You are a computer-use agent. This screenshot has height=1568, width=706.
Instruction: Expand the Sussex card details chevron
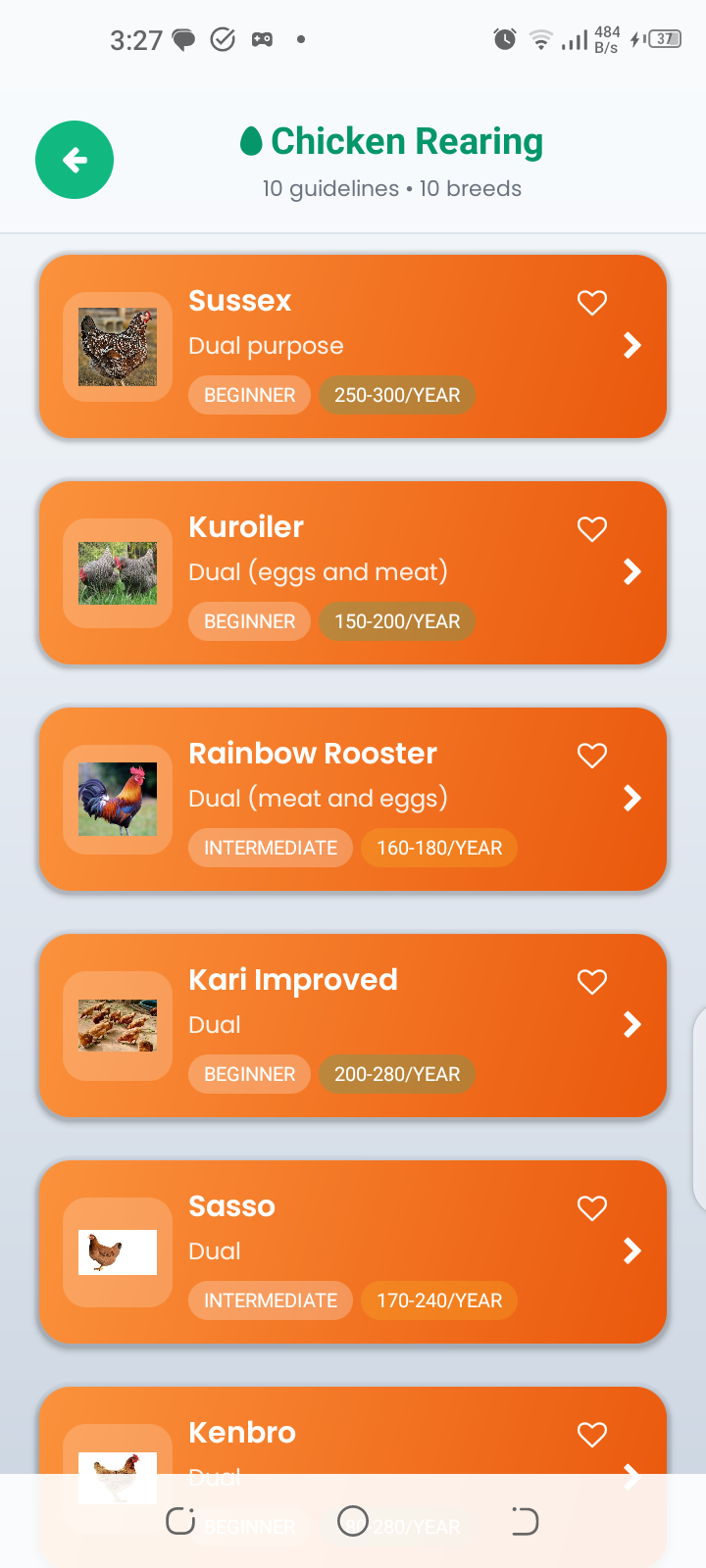tap(632, 345)
